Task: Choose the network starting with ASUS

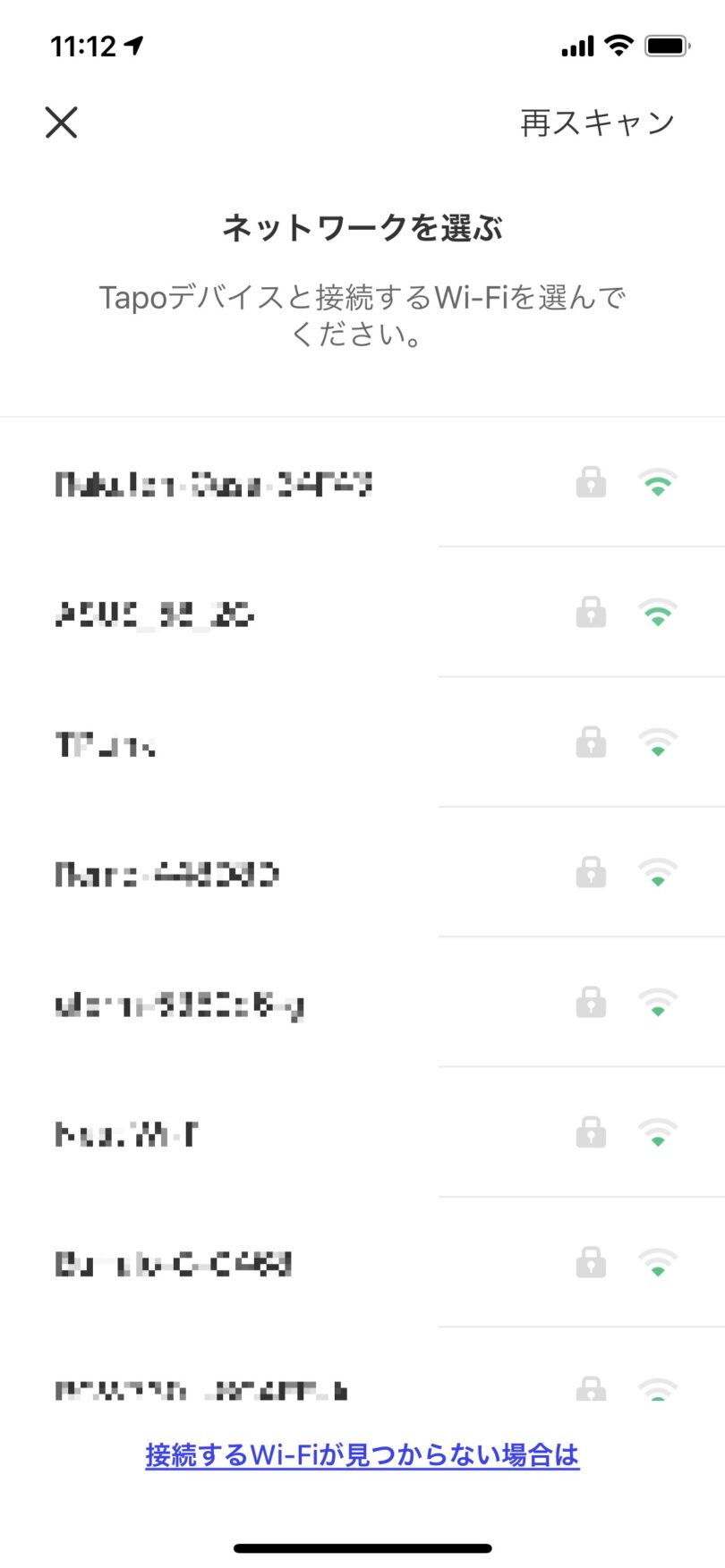Action: click(x=362, y=614)
